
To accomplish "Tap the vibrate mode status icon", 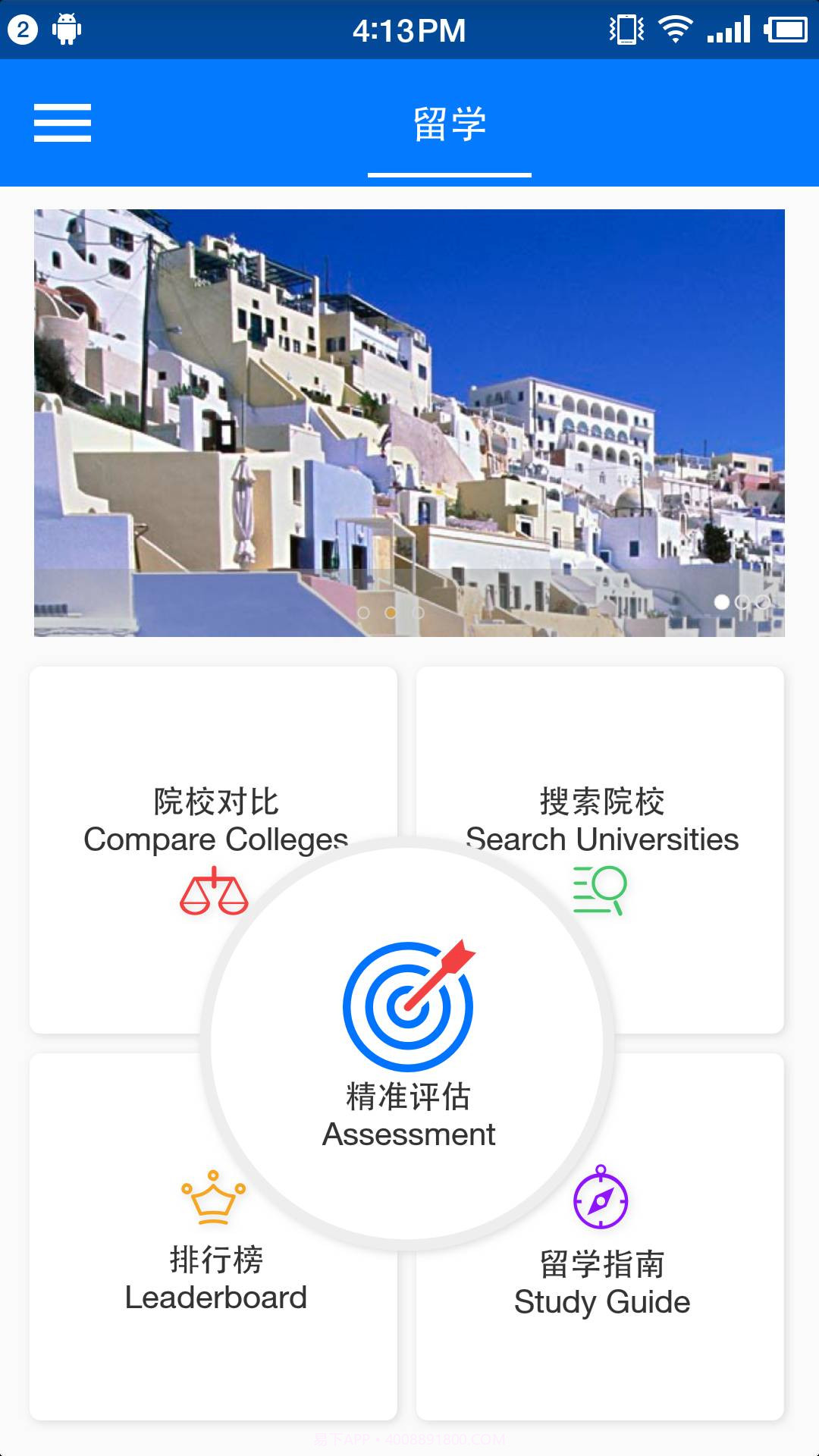I will 626,30.
